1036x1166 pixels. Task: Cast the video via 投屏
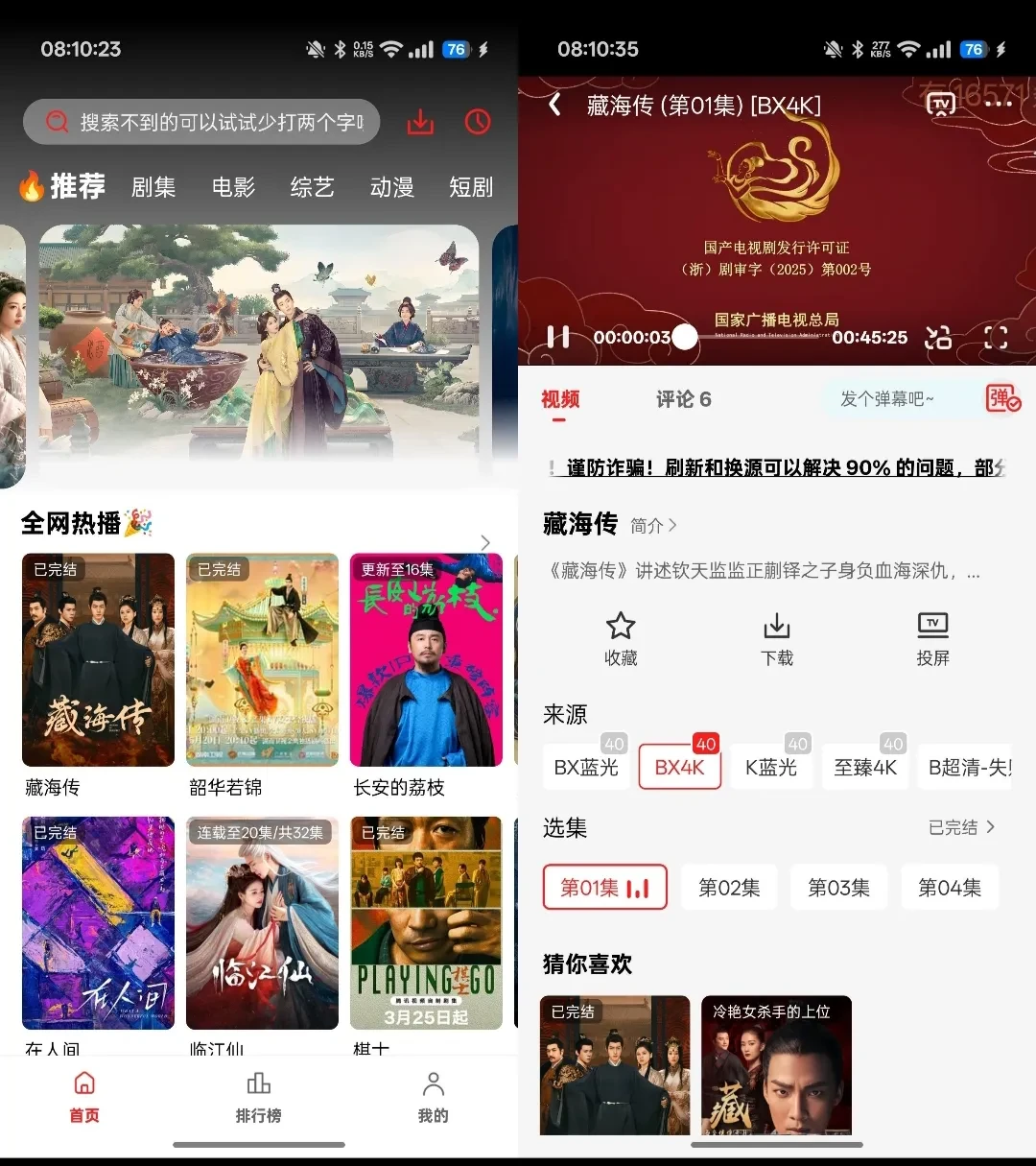[x=932, y=639]
